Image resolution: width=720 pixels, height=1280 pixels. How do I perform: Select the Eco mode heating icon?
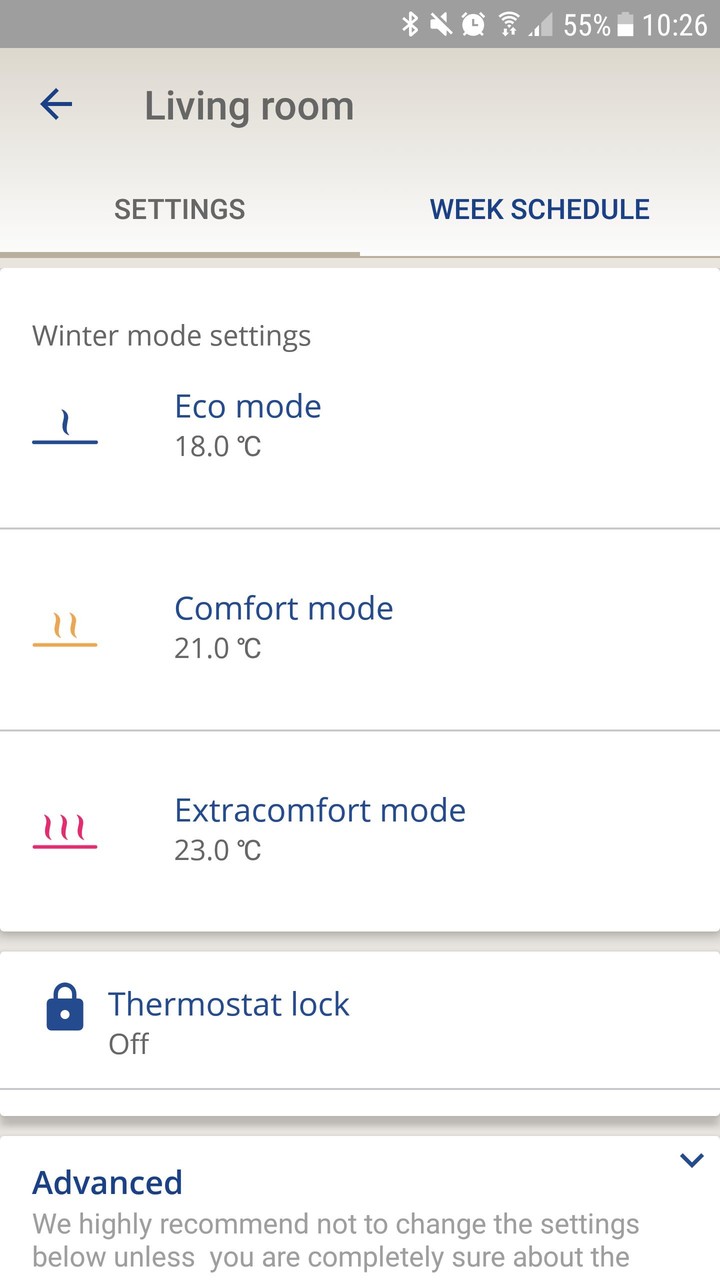pos(64,425)
